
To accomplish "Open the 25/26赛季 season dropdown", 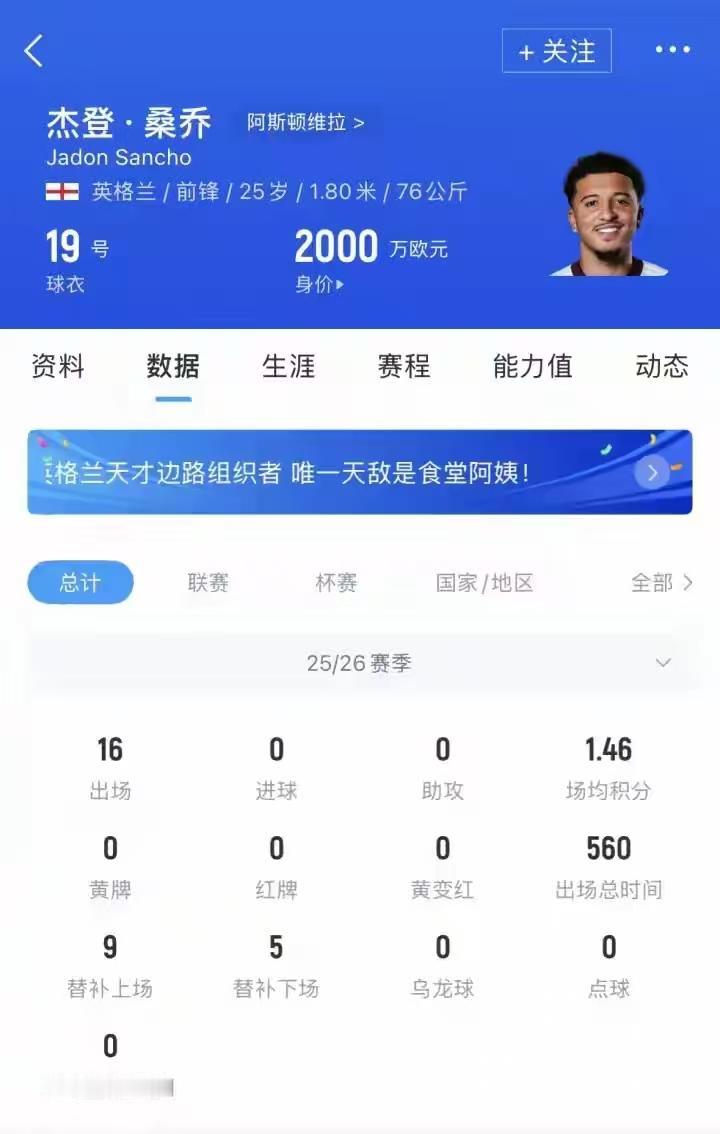I will tap(360, 662).
